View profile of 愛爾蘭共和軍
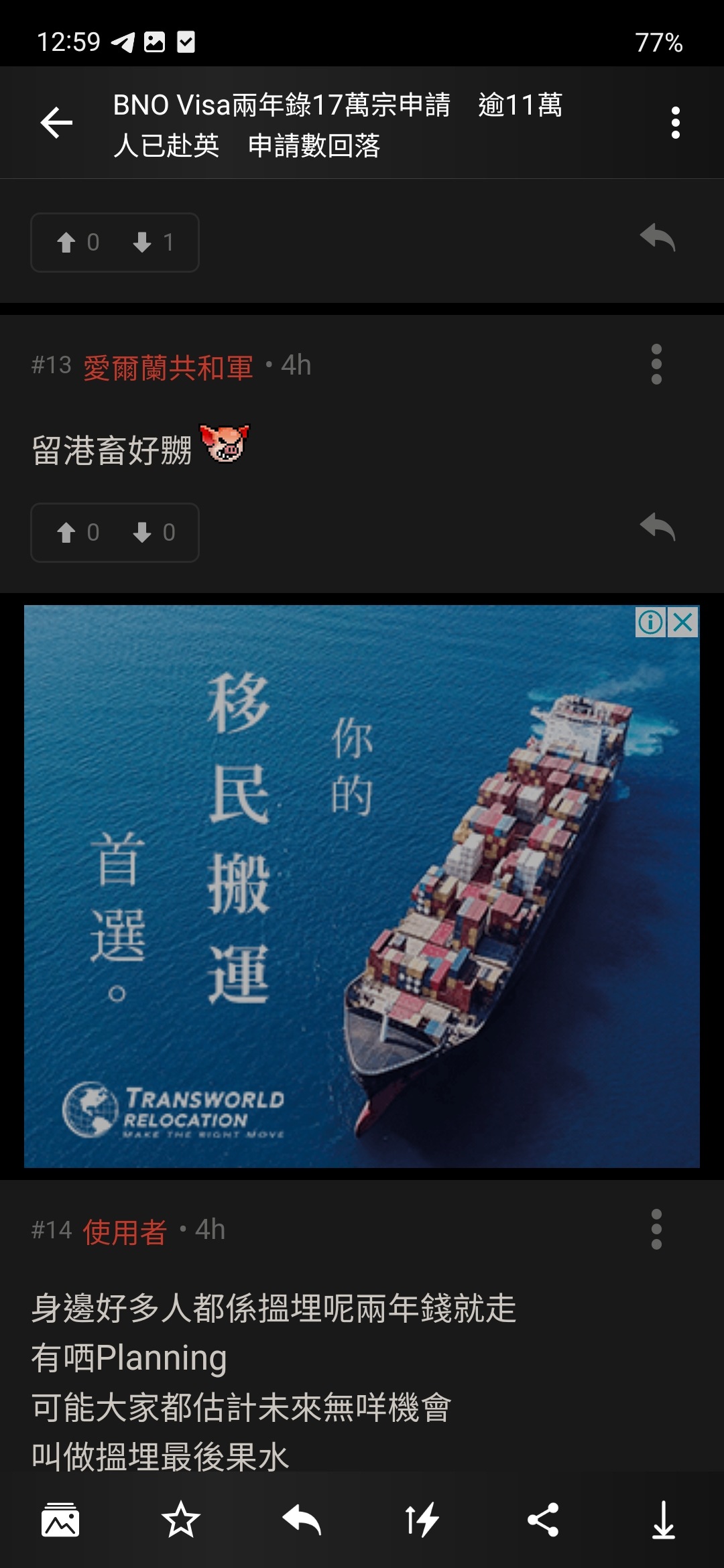Image resolution: width=724 pixels, height=1568 pixels. tap(169, 366)
